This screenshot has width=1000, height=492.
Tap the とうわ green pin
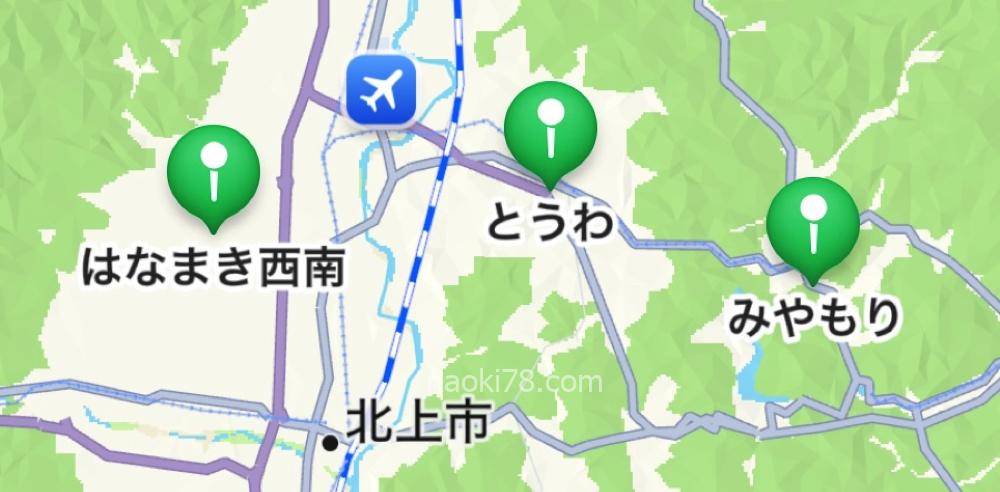pos(550,129)
